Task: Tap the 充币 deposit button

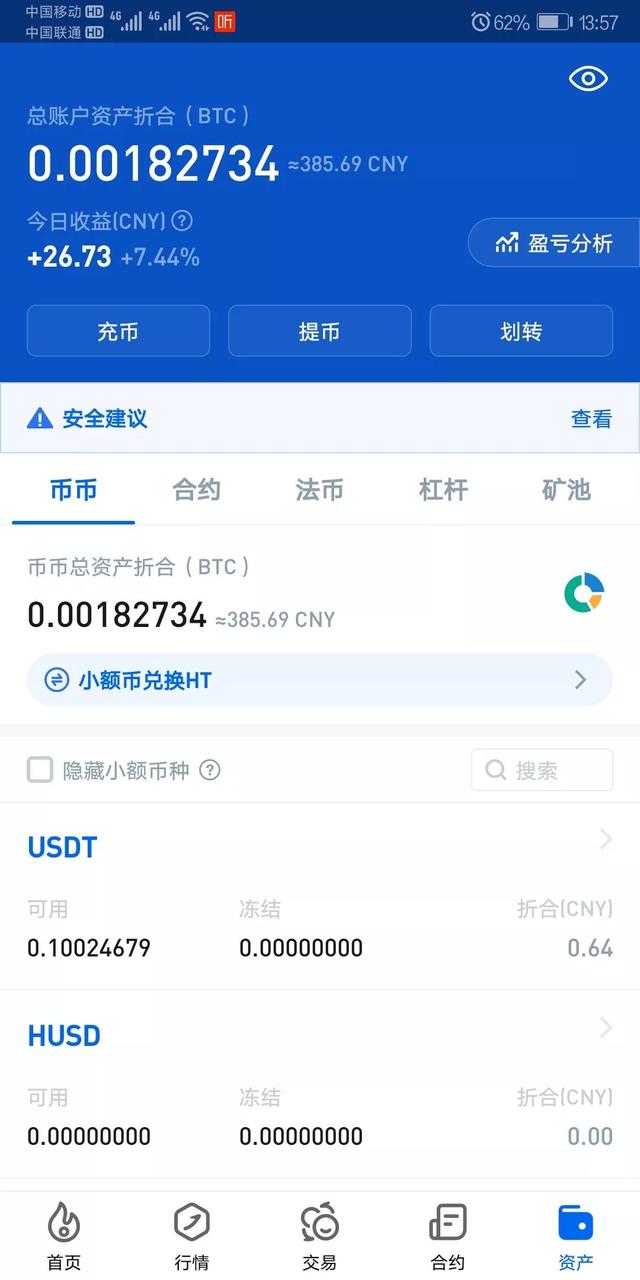Action: pos(118,331)
